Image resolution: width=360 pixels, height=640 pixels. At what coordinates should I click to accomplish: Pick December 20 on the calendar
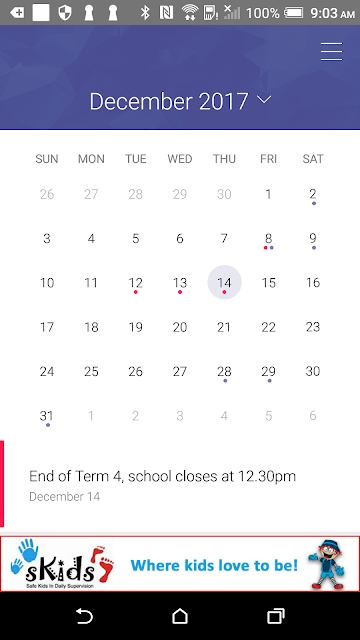tap(180, 327)
